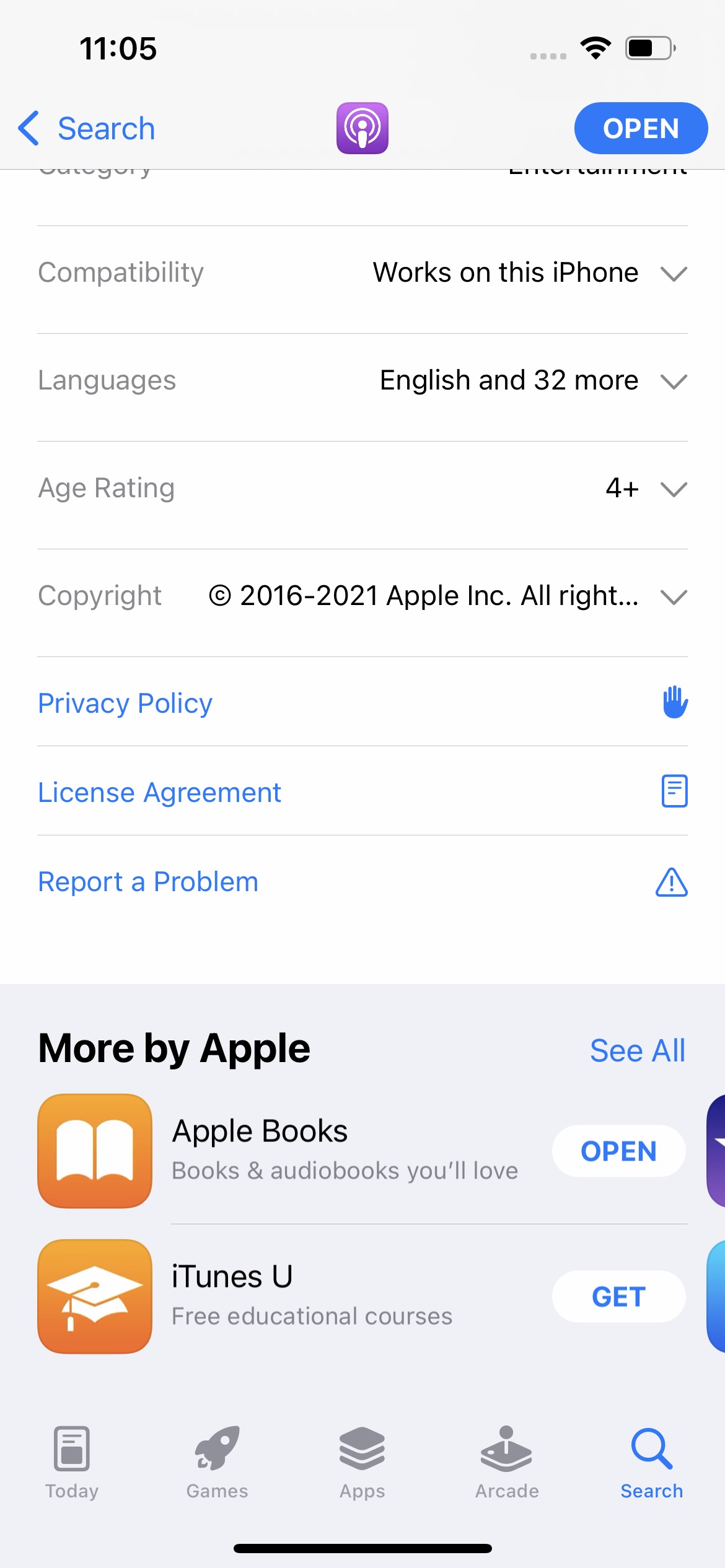The height and width of the screenshot is (1568, 725).
Task: Open the Privacy Policy link
Action: tap(125, 703)
